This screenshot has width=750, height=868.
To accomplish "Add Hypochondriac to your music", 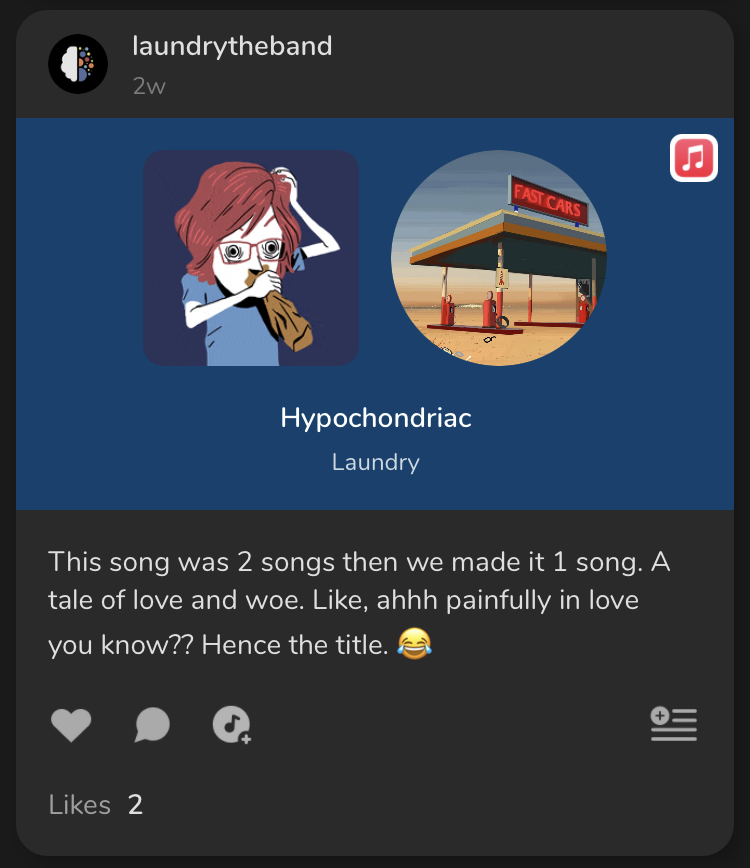I will pos(232,725).
